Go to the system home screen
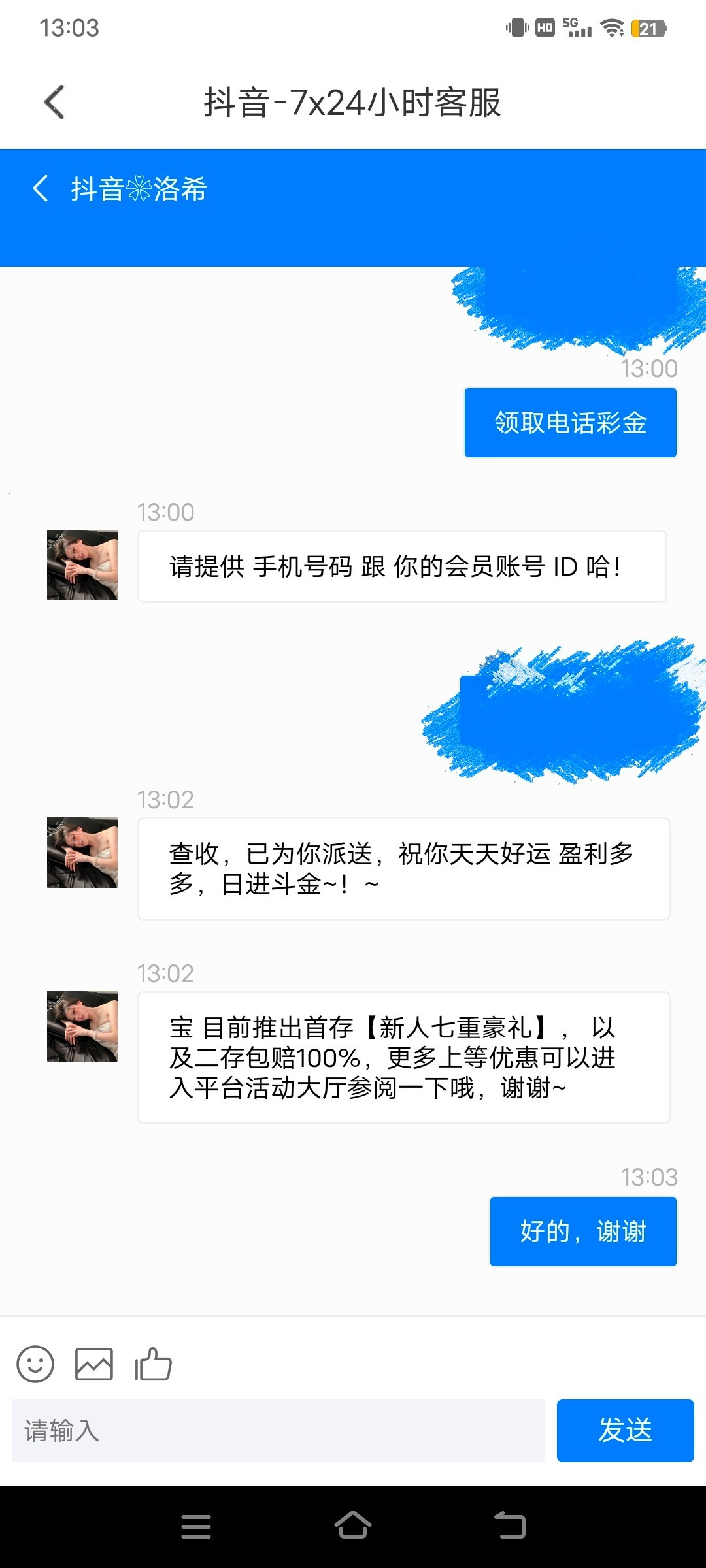Image resolution: width=706 pixels, height=1568 pixels. pos(353,1526)
